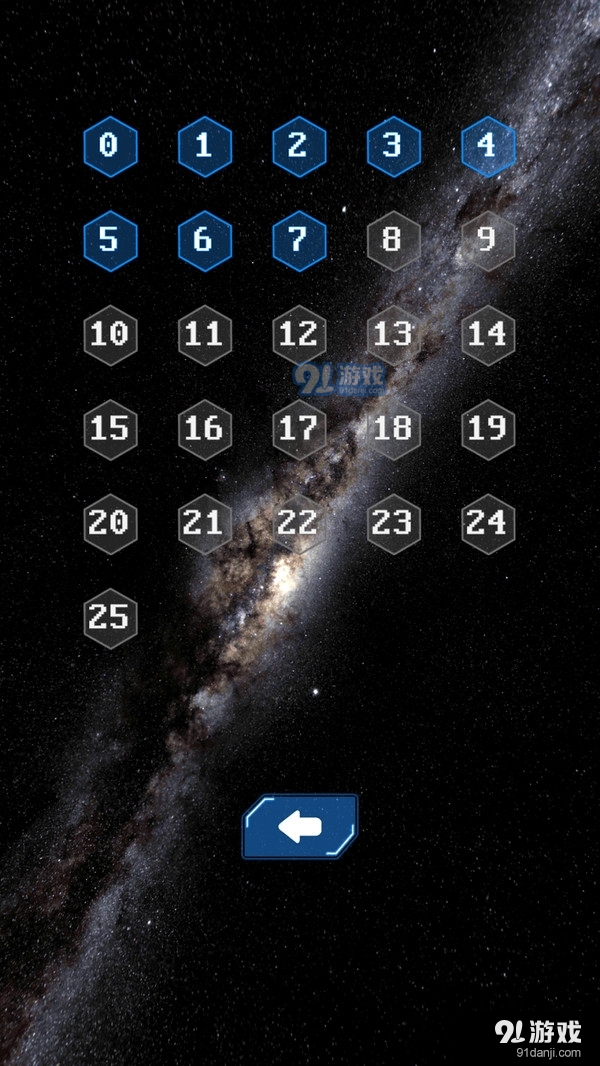Launch level 6
The width and height of the screenshot is (600, 1066).
tap(205, 241)
